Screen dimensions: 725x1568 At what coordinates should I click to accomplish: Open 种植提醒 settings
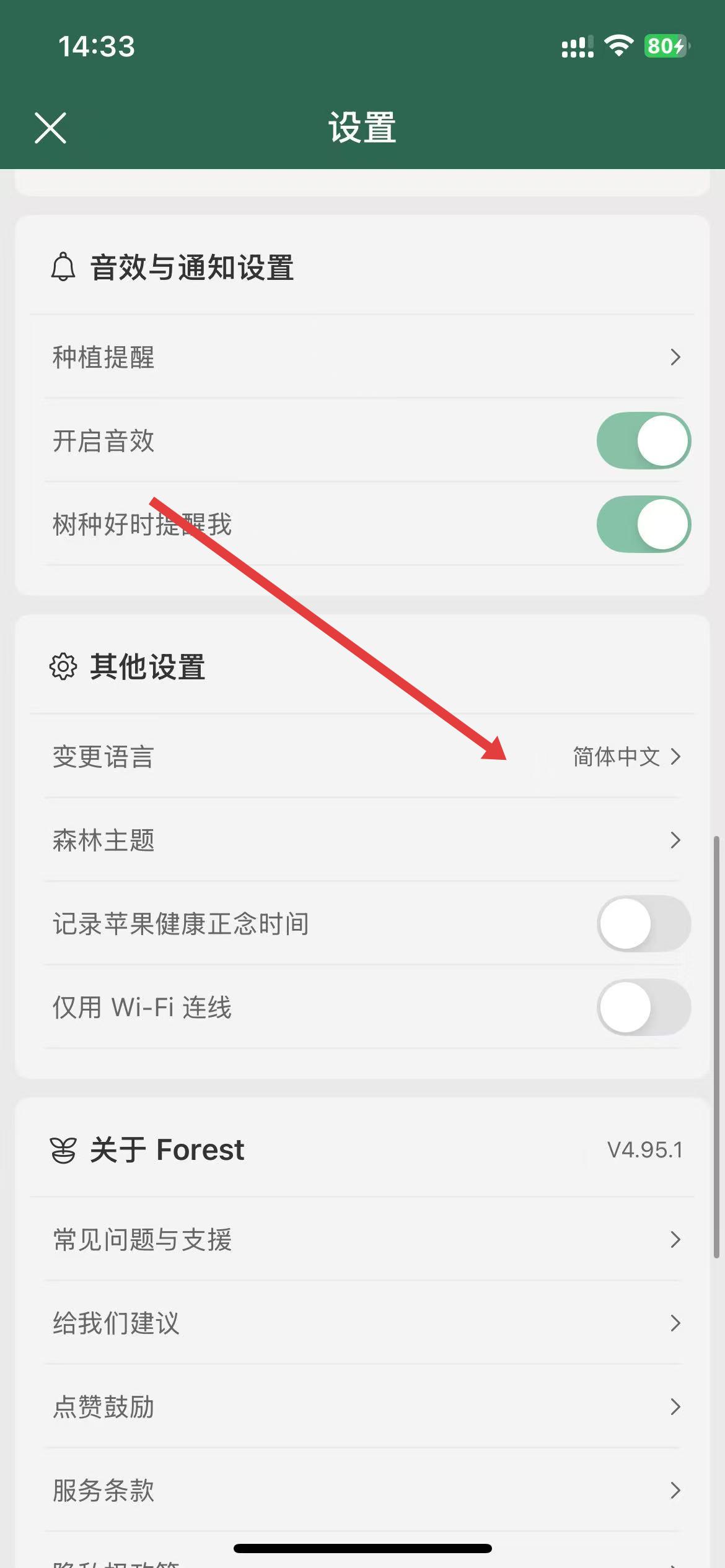point(362,357)
